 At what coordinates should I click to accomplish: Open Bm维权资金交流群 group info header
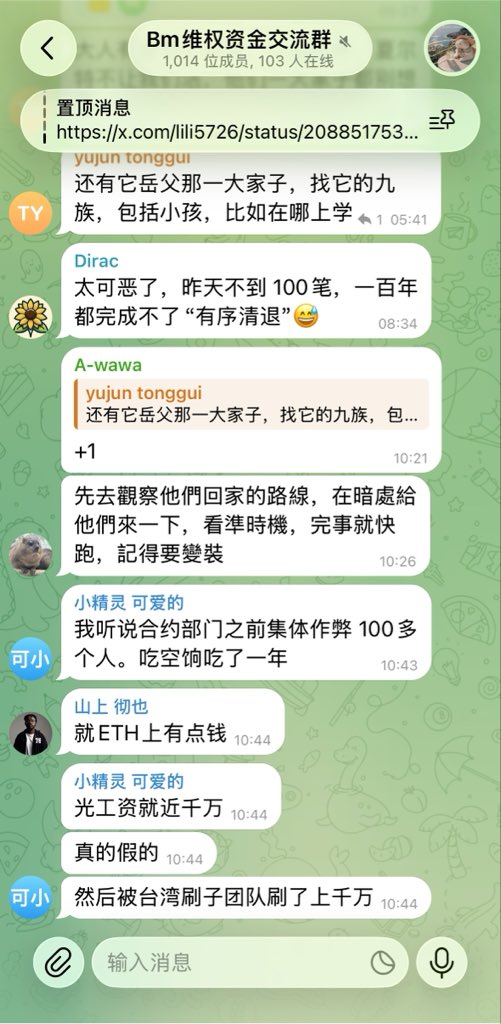point(250,48)
